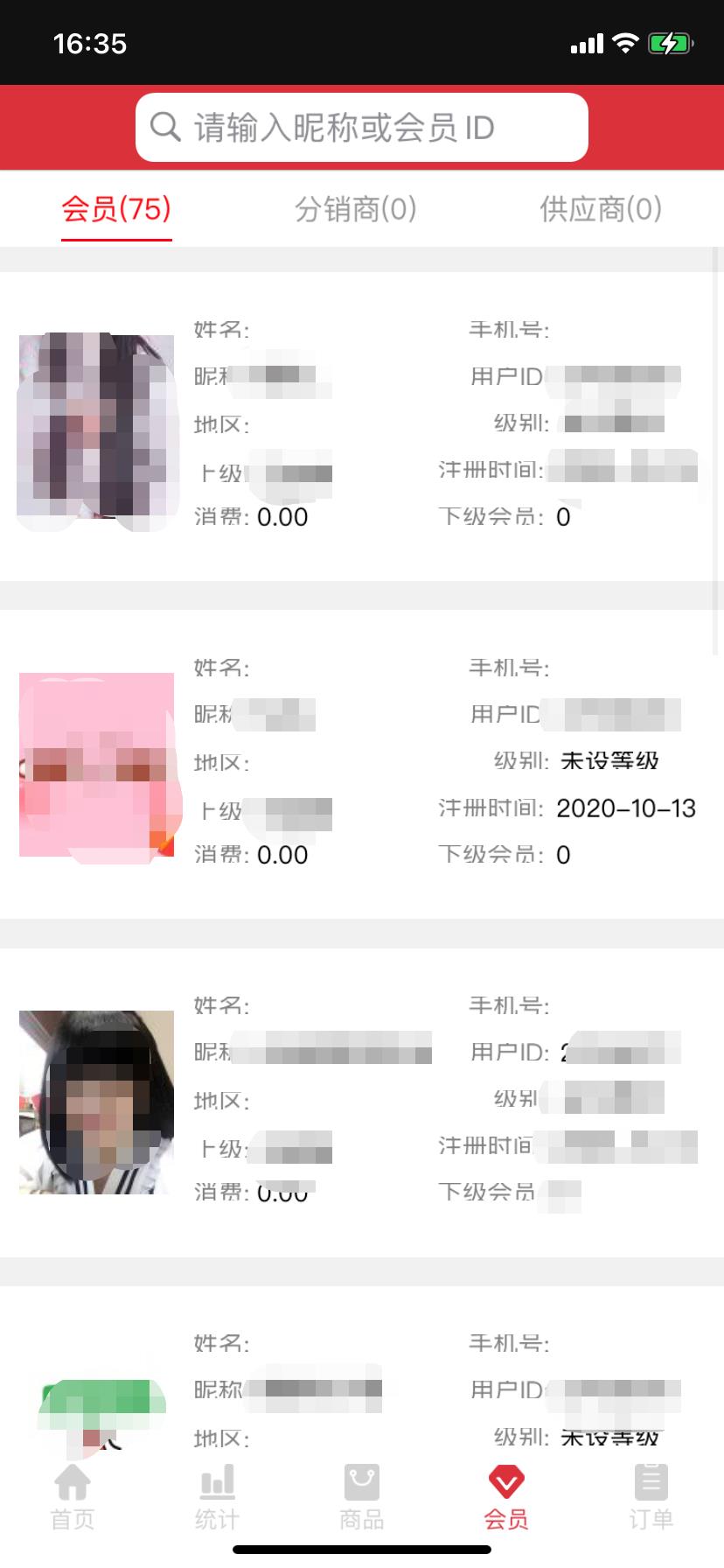724x1568 pixels.
Task: Go to 首页 in bottom navigation
Action: [x=73, y=1497]
